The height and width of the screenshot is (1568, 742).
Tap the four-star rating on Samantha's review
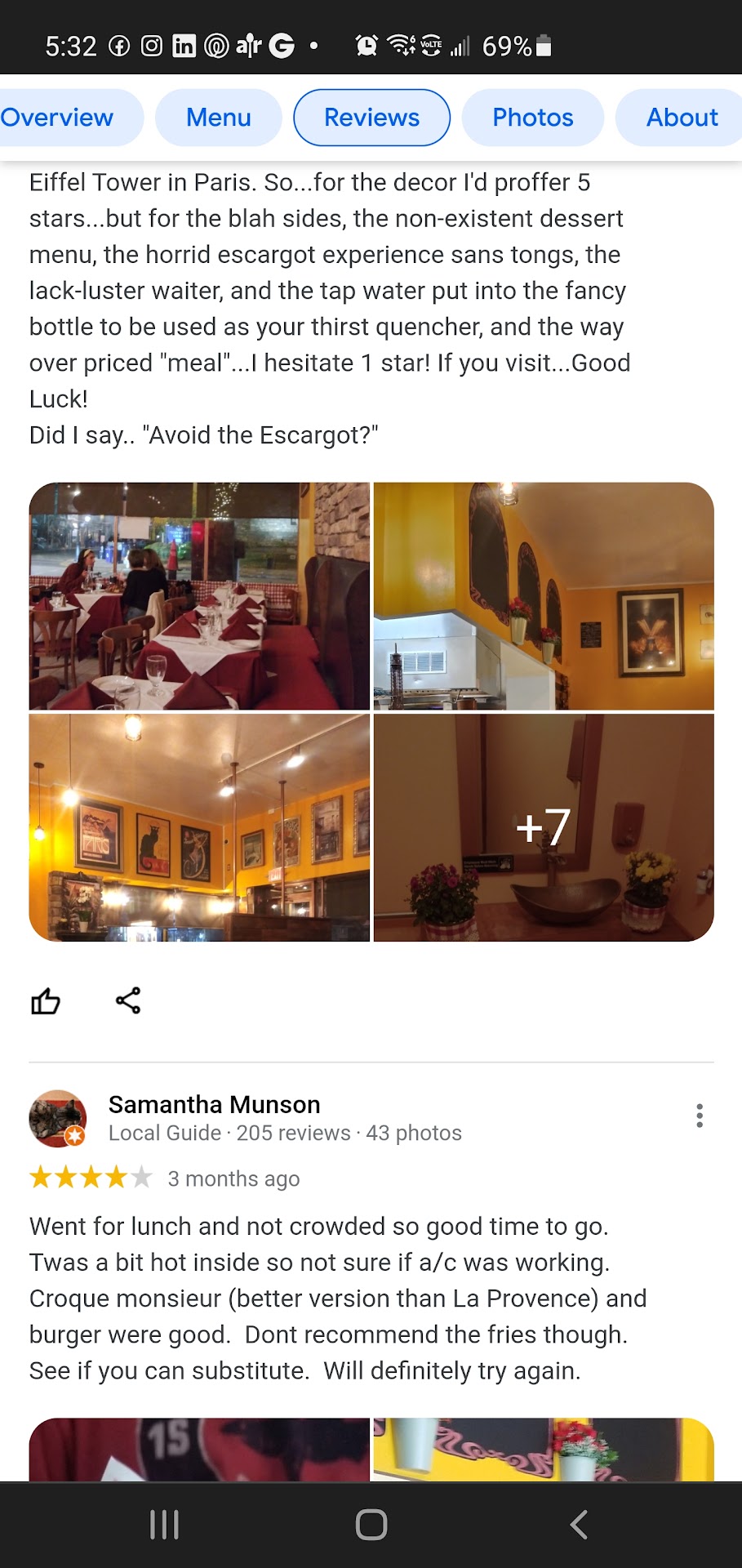90,1177
